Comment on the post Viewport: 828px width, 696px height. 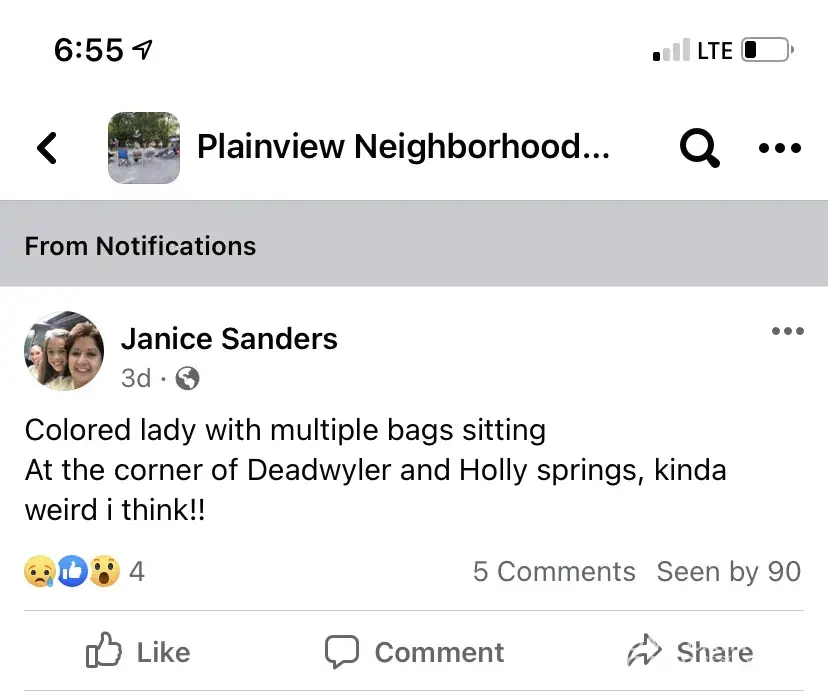pos(415,652)
